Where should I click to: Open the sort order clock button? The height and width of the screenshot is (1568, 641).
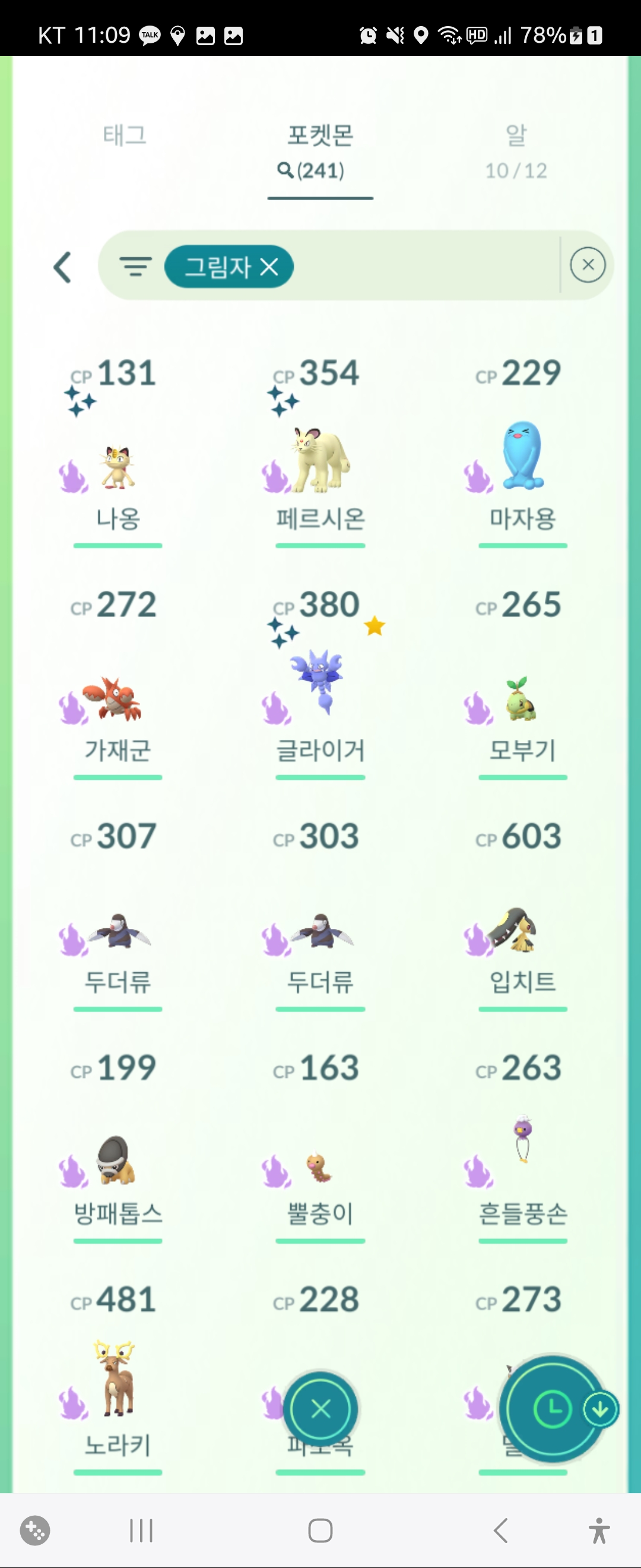coord(552,1408)
